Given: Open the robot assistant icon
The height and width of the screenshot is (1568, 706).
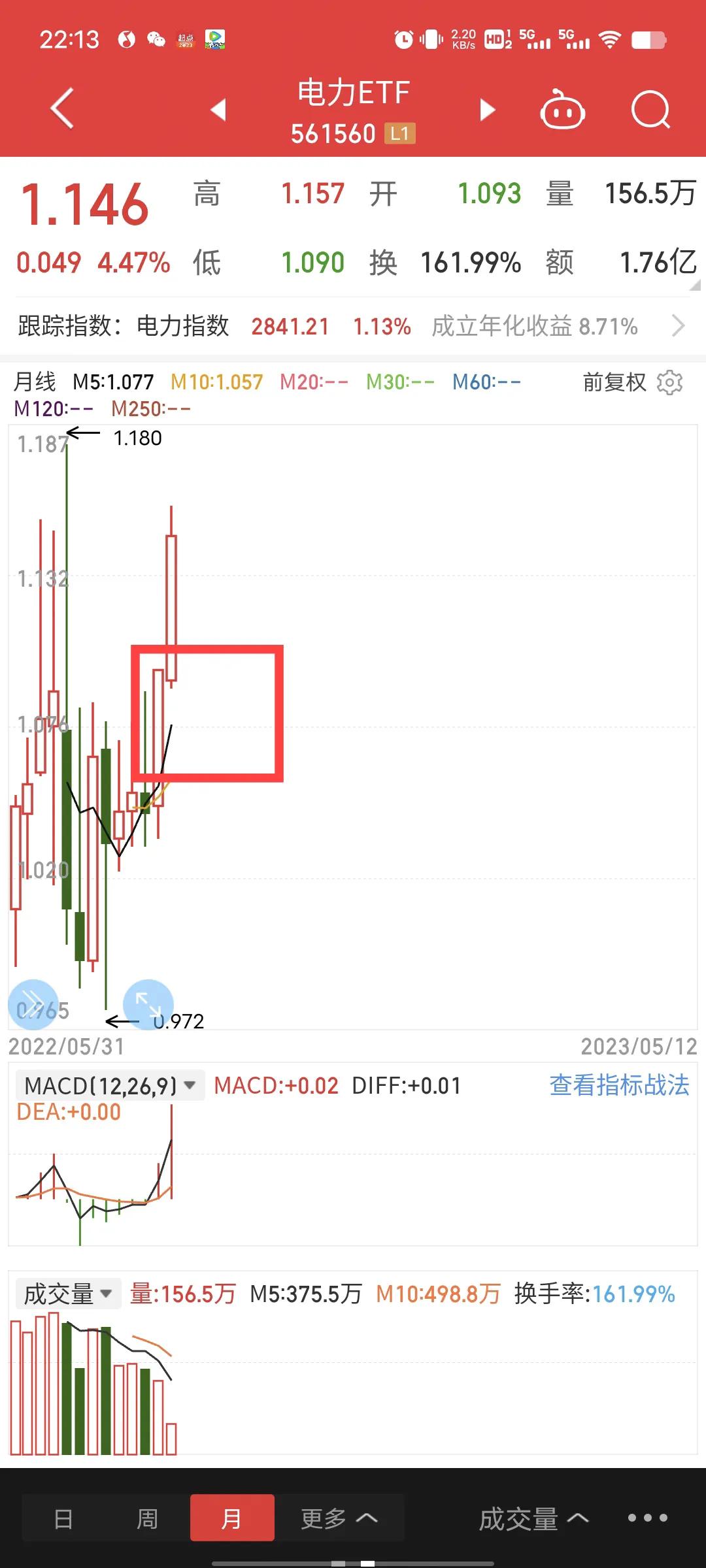Looking at the screenshot, I should (x=562, y=111).
